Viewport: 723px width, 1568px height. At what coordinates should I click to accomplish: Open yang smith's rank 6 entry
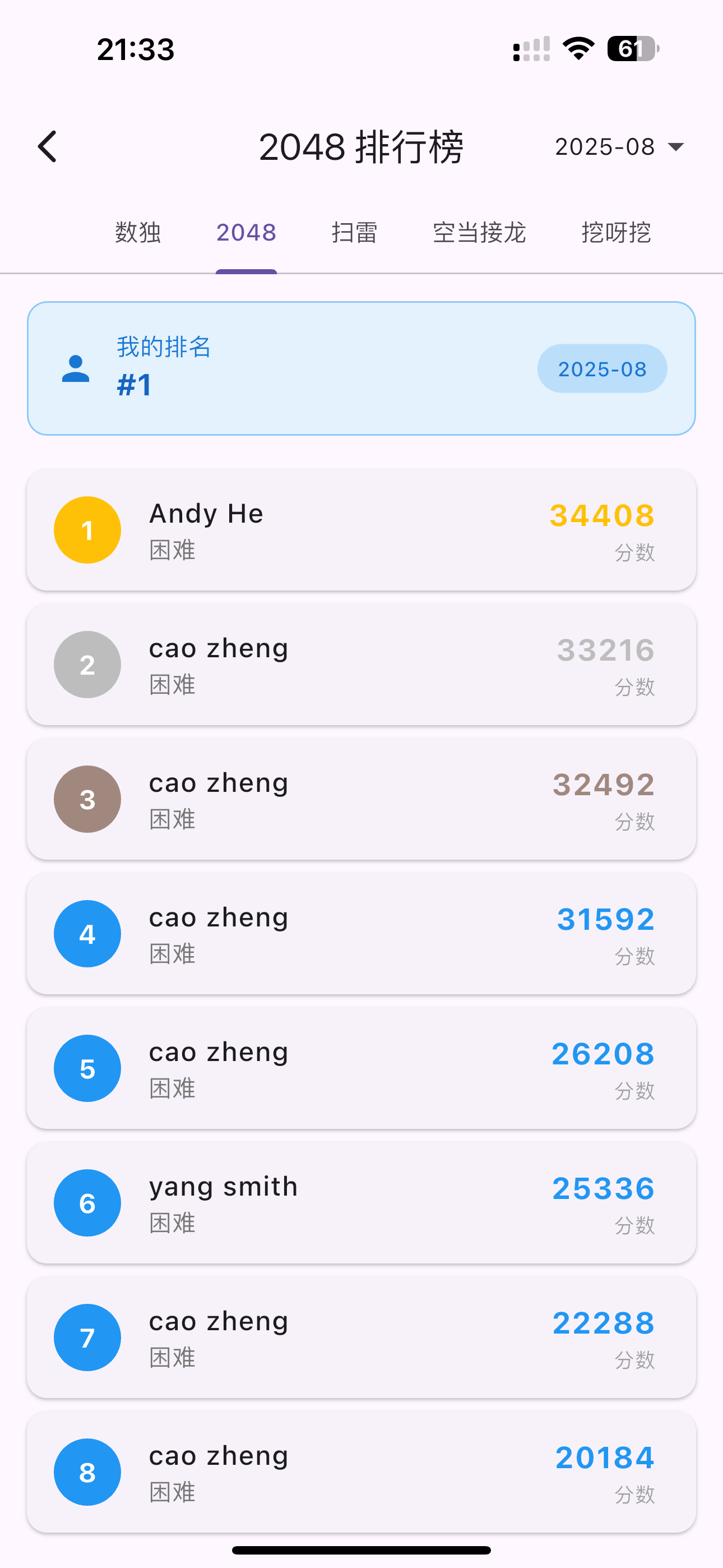[361, 1203]
